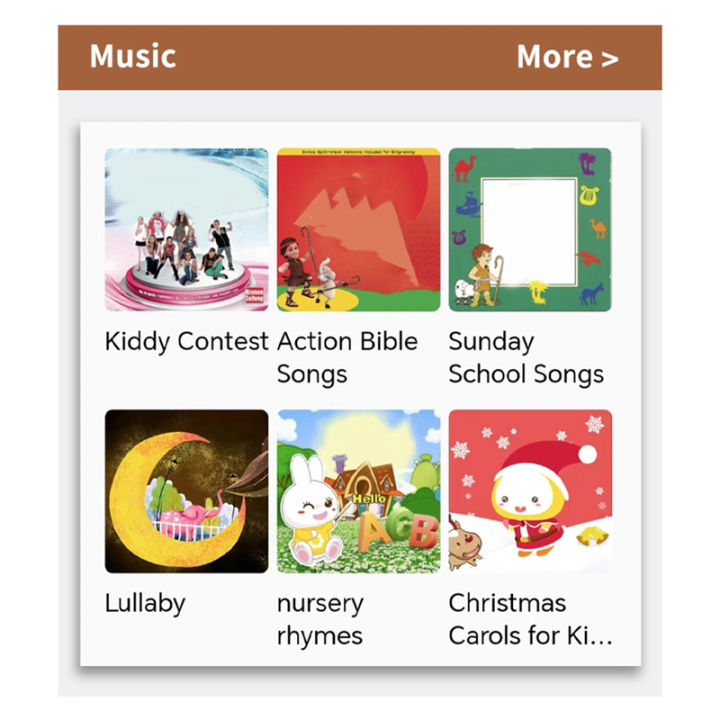Choose the Lullaby album

(x=186, y=491)
